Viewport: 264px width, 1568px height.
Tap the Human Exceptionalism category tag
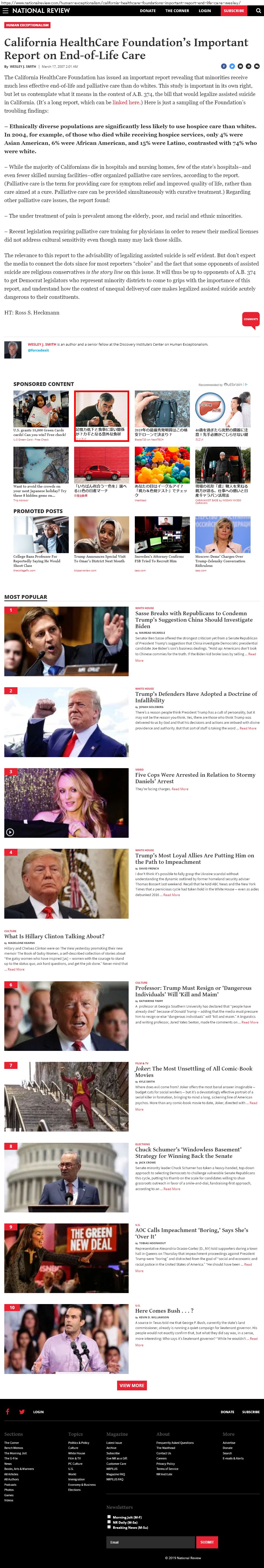(27, 26)
